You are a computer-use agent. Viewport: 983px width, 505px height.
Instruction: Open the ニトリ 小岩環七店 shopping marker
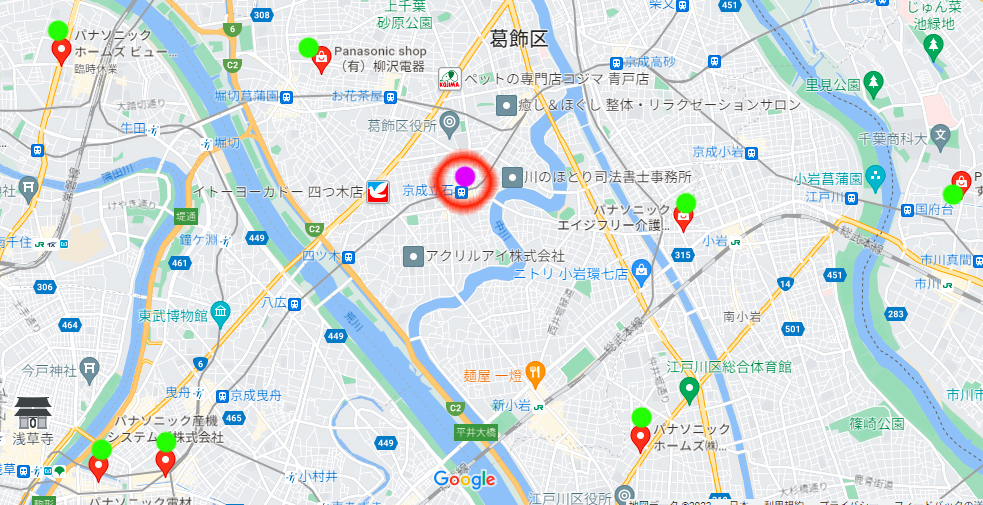(640, 271)
